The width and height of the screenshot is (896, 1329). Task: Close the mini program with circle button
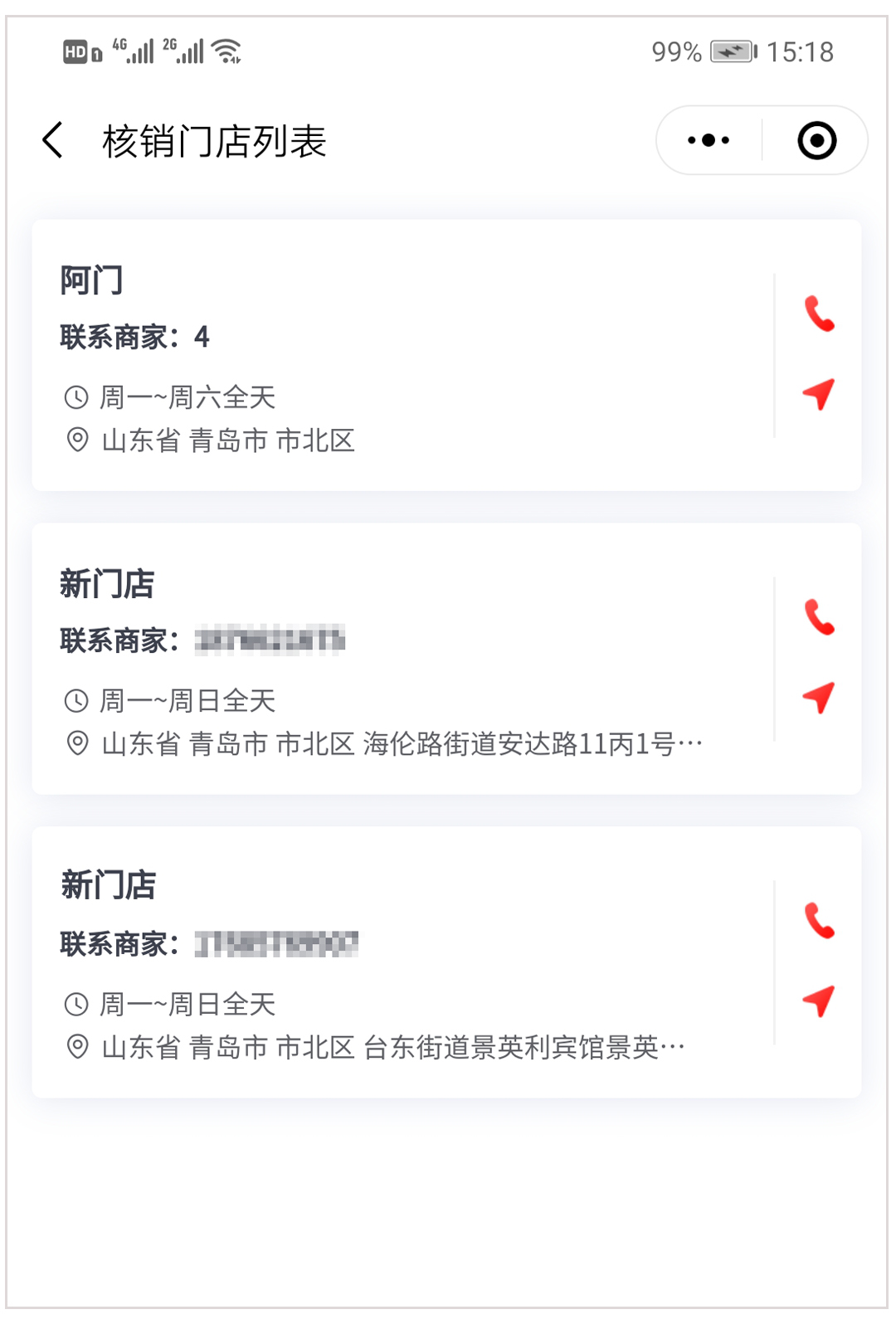pos(816,140)
